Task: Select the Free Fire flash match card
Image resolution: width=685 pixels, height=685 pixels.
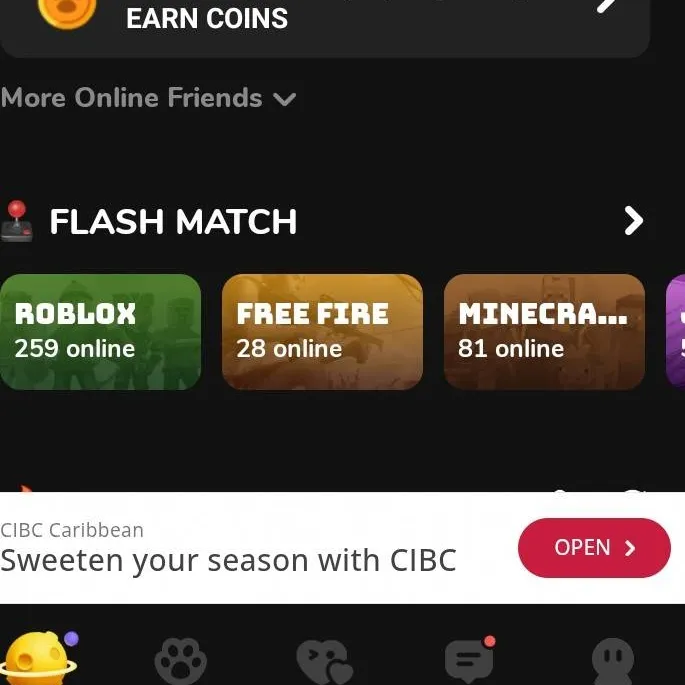Action: tap(322, 332)
